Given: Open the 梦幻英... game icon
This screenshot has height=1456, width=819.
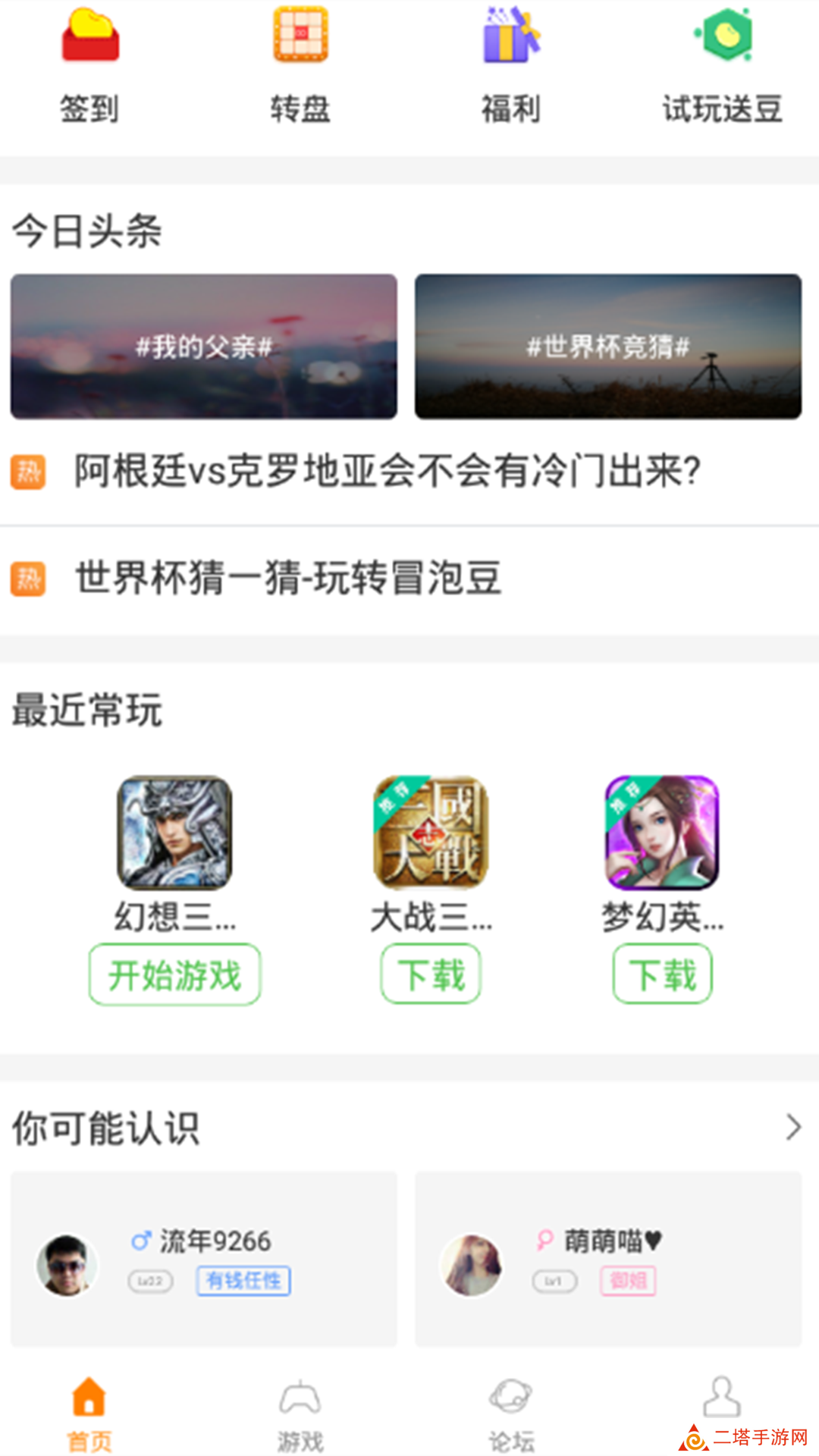Looking at the screenshot, I should point(662,832).
